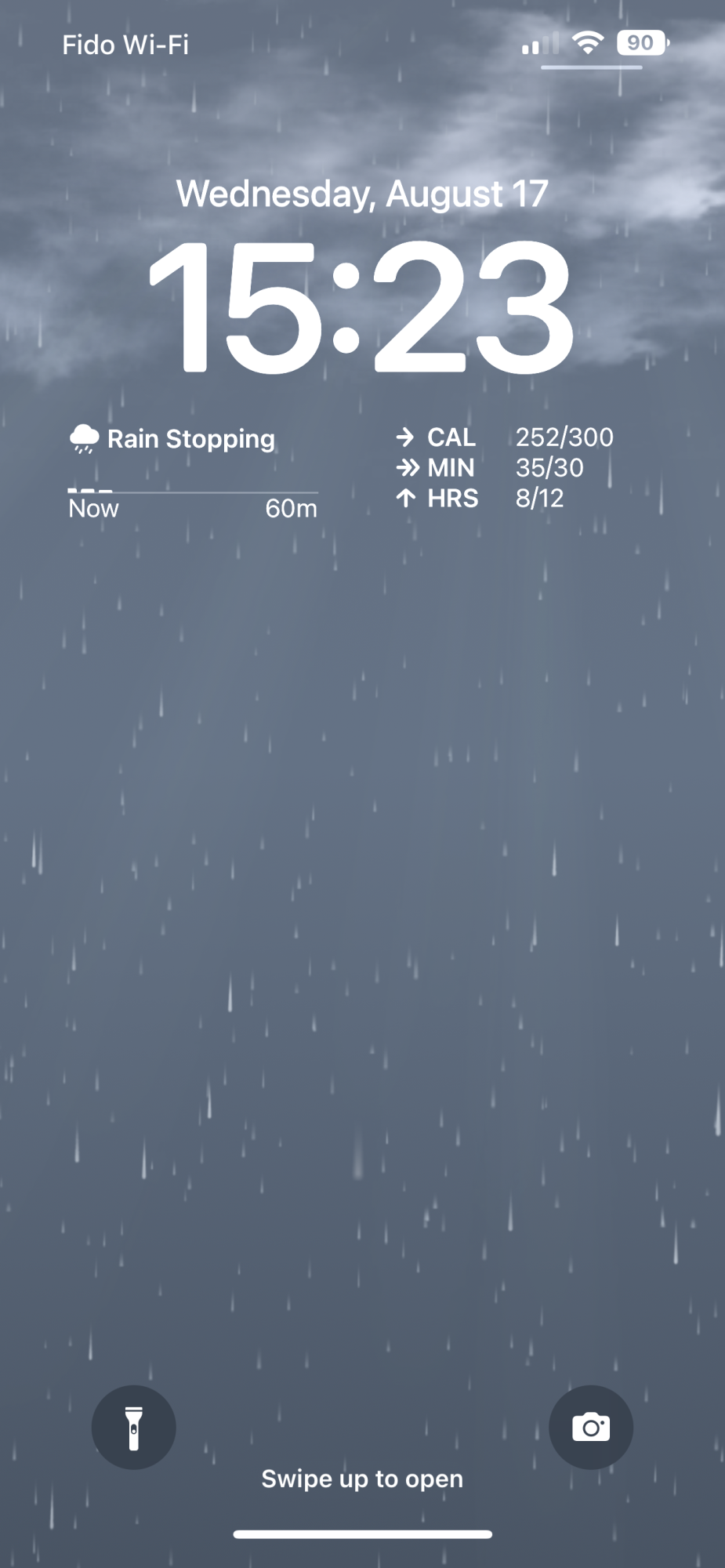Open the fitness activity widget with CAL

pos(504,468)
